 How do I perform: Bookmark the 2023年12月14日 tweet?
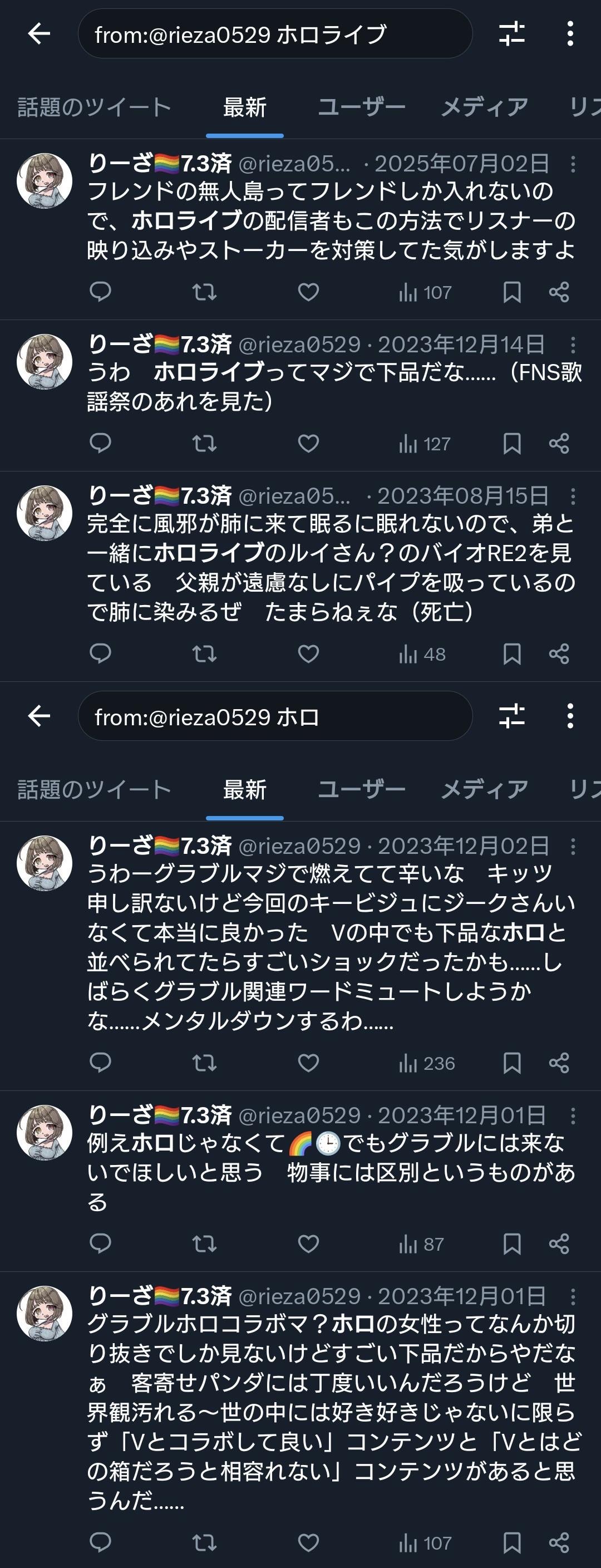(511, 443)
